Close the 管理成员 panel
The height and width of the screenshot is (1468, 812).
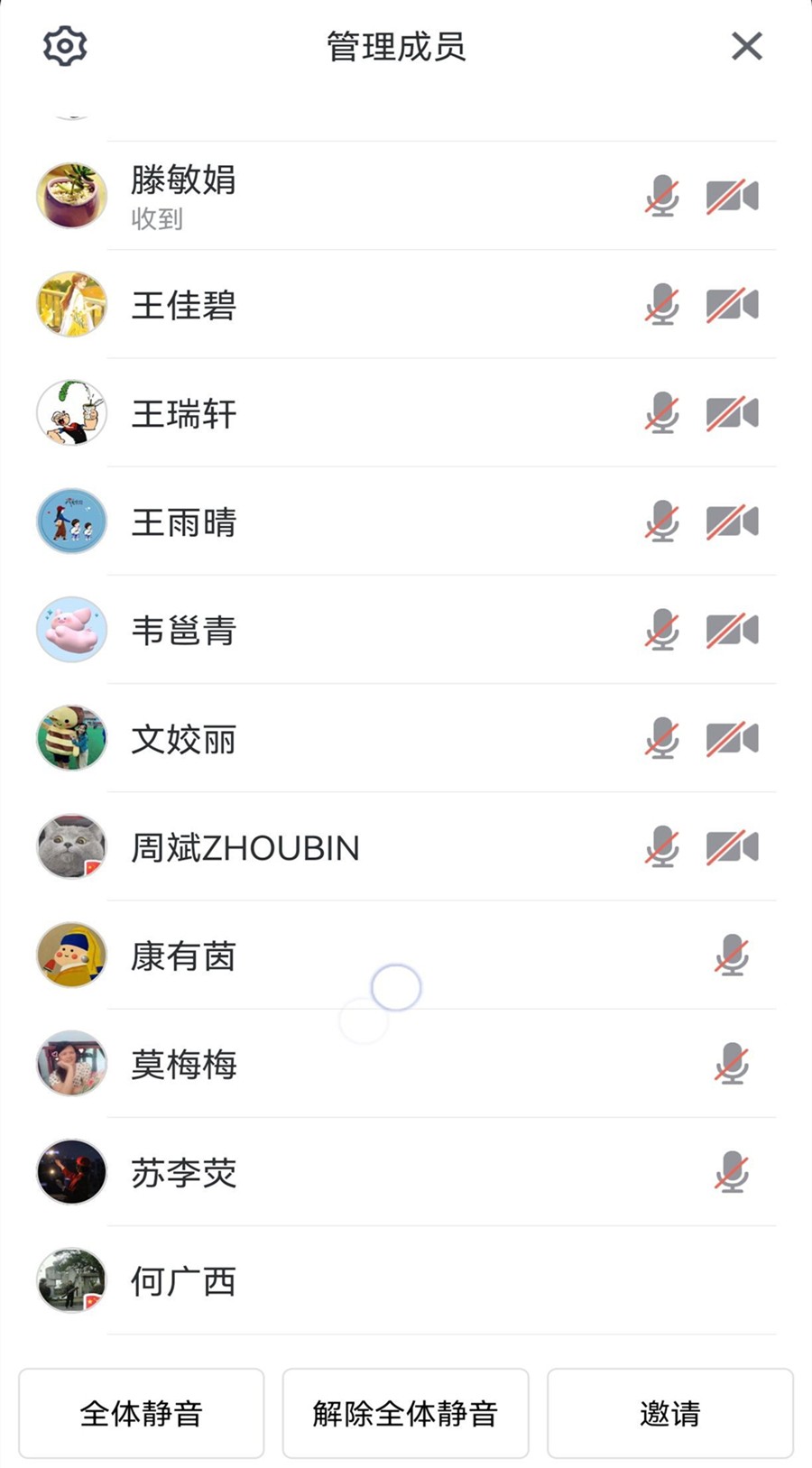(x=746, y=46)
